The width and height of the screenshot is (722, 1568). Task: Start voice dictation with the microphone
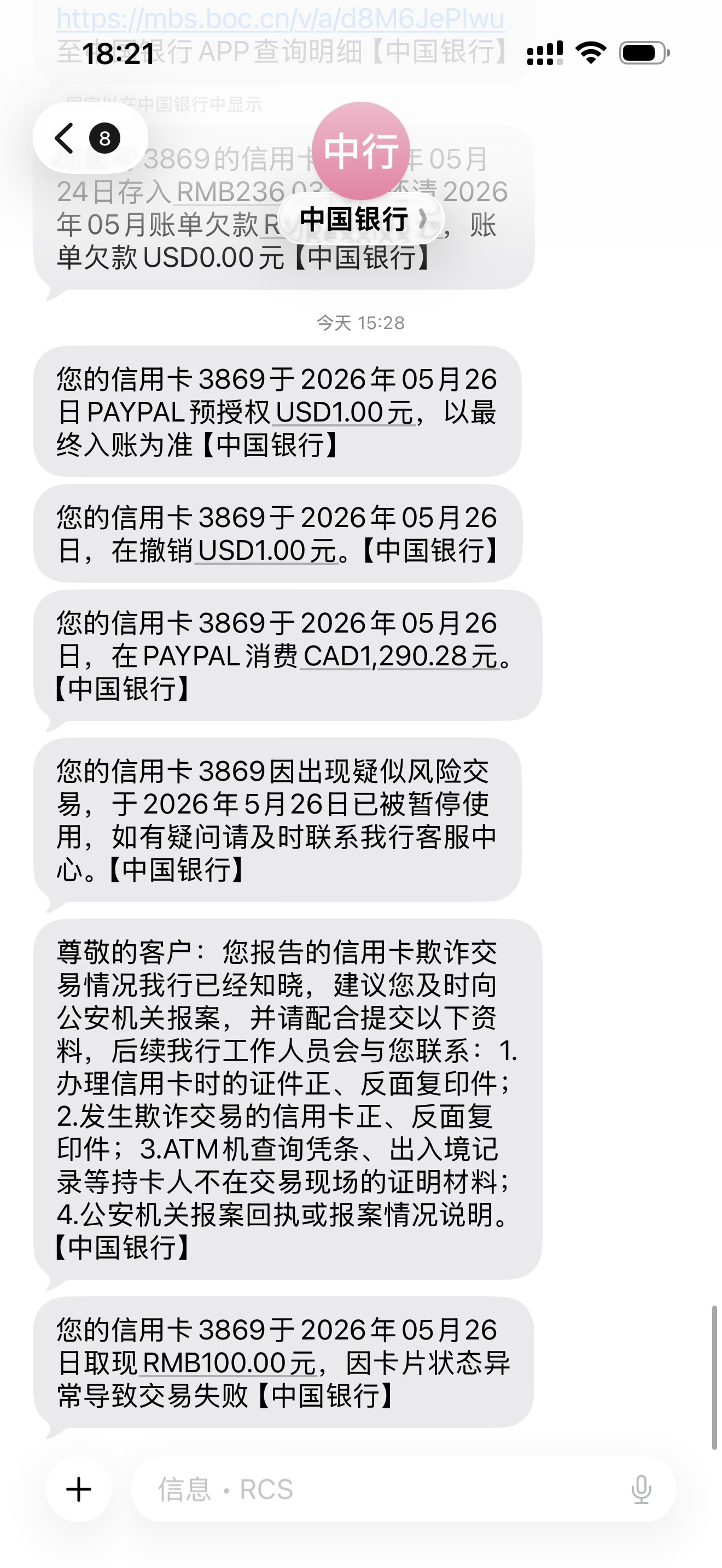click(641, 1489)
